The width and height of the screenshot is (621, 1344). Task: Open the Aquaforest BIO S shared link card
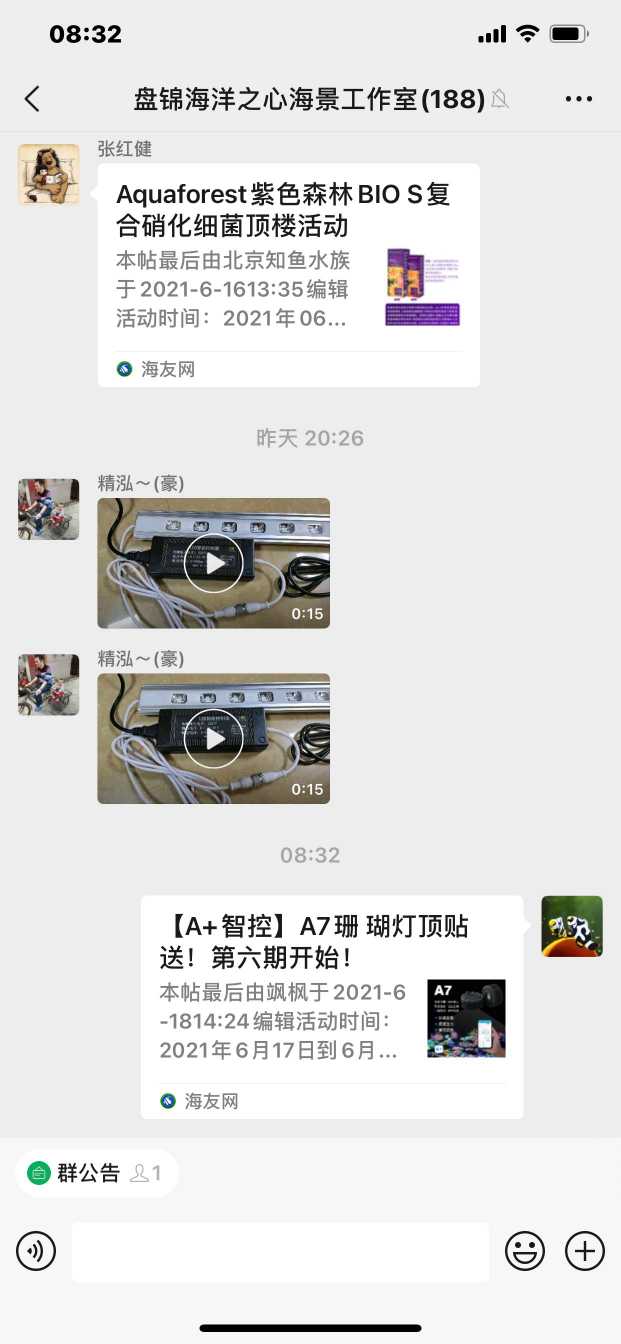point(288,274)
